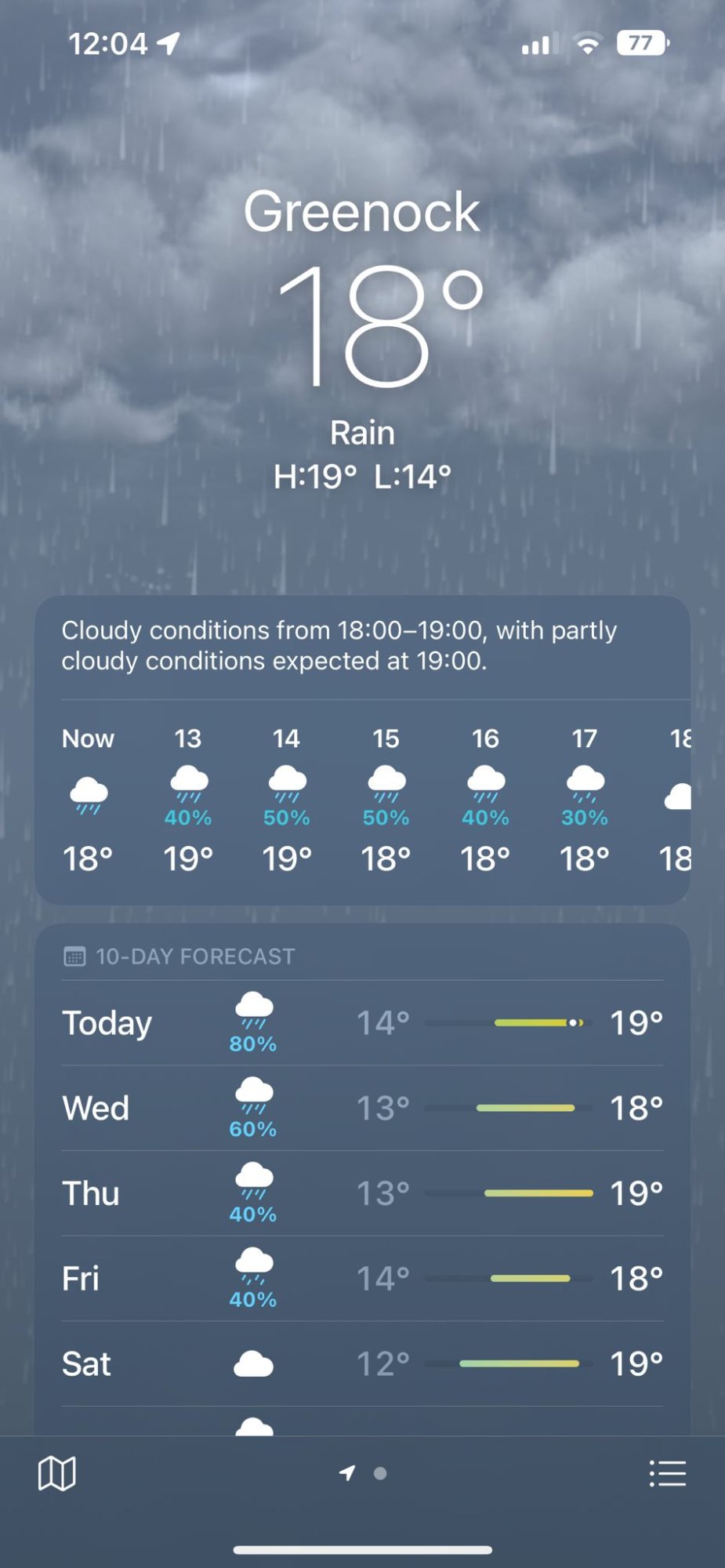The width and height of the screenshot is (725, 1568).
Task: Select the Fri forecast row
Action: [x=362, y=1279]
